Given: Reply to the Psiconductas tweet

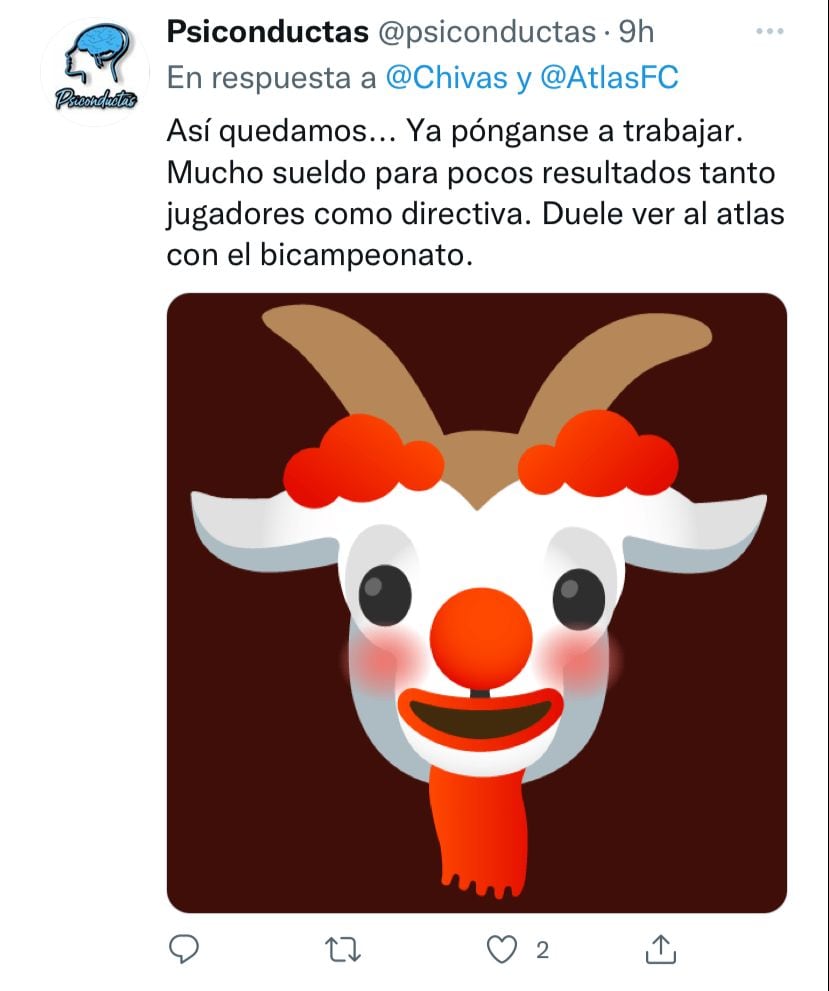Looking at the screenshot, I should [185, 949].
